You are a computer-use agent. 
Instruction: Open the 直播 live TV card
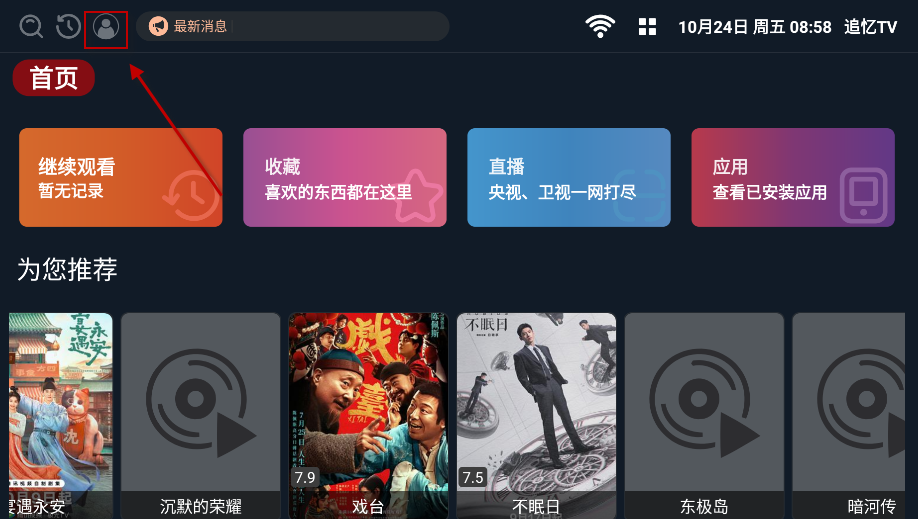pyautogui.click(x=569, y=178)
